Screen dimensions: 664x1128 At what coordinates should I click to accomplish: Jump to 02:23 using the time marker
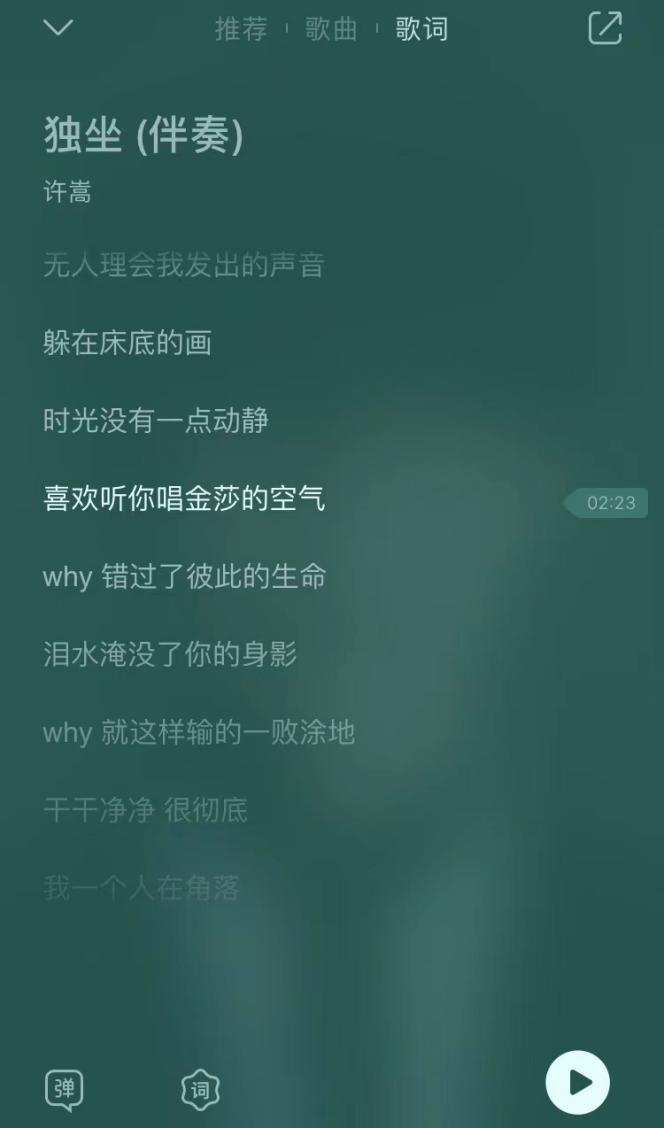coord(609,503)
